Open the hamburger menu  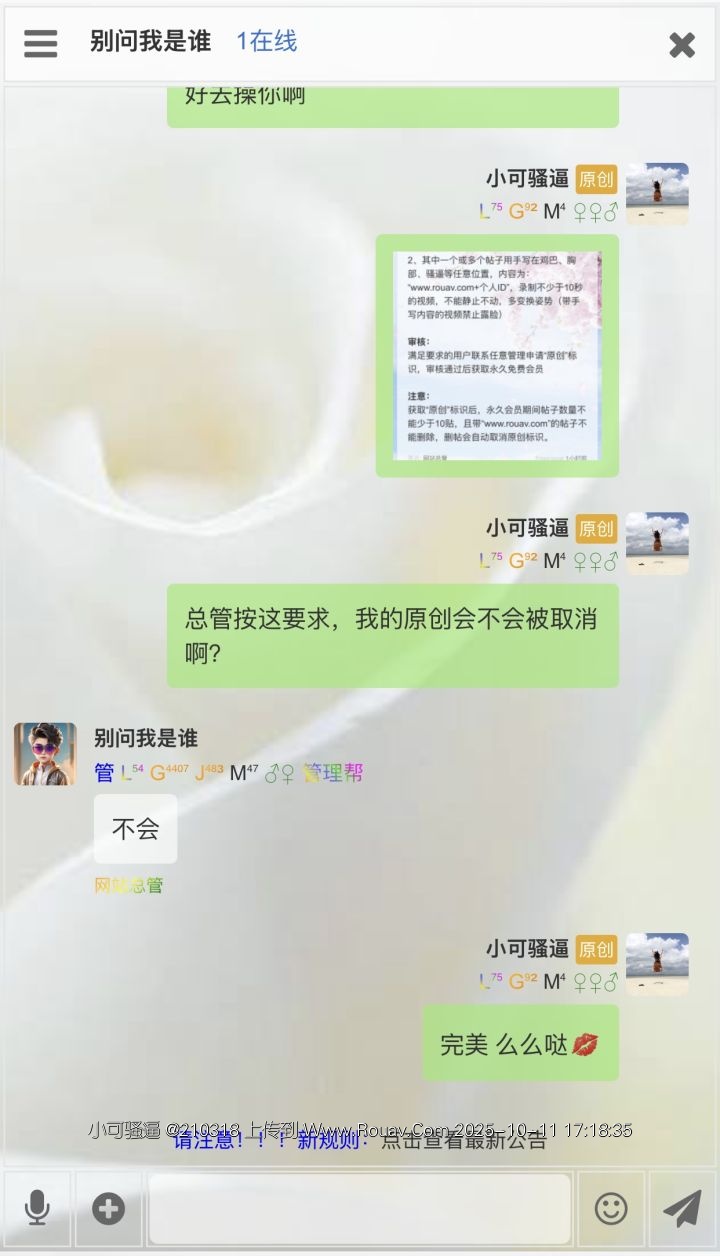tap(40, 43)
